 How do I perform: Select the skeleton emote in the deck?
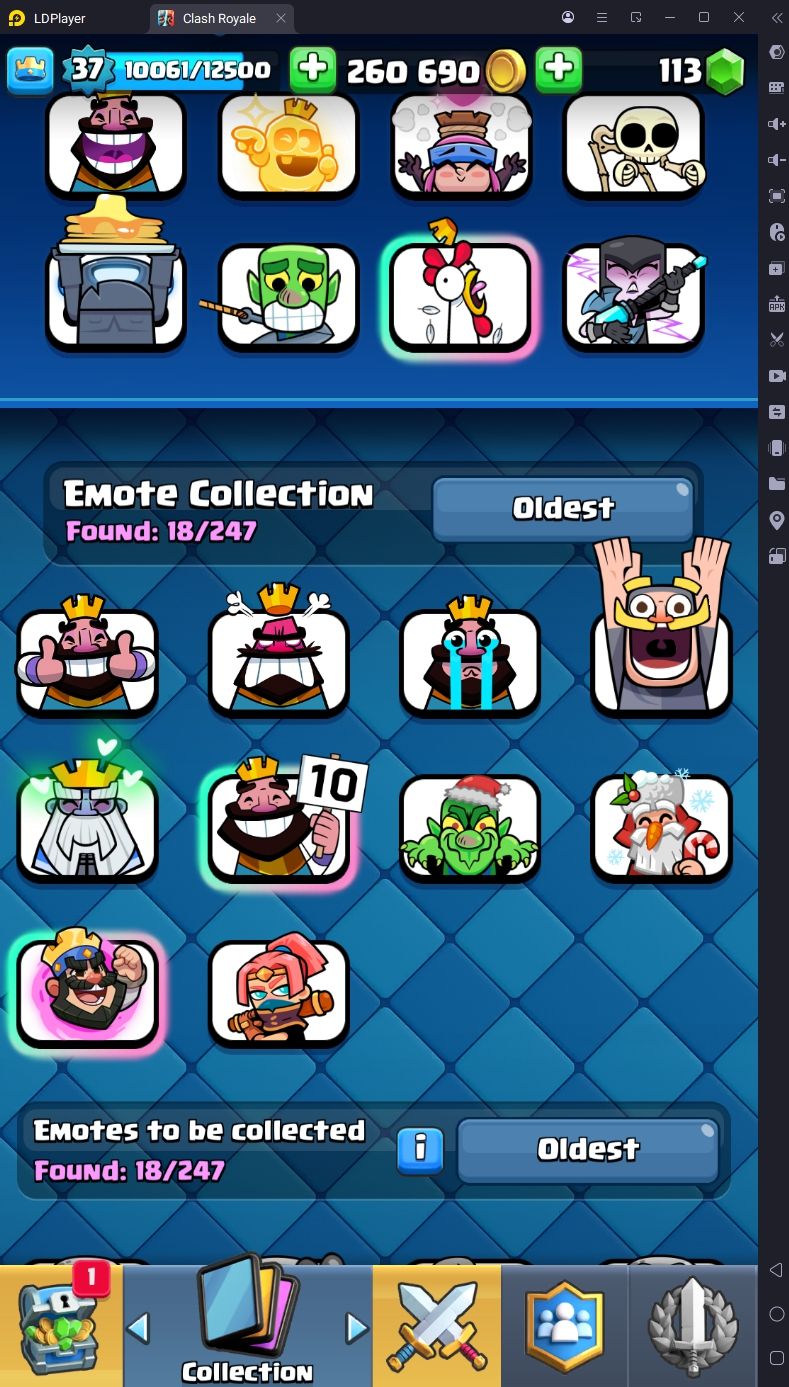tap(634, 145)
